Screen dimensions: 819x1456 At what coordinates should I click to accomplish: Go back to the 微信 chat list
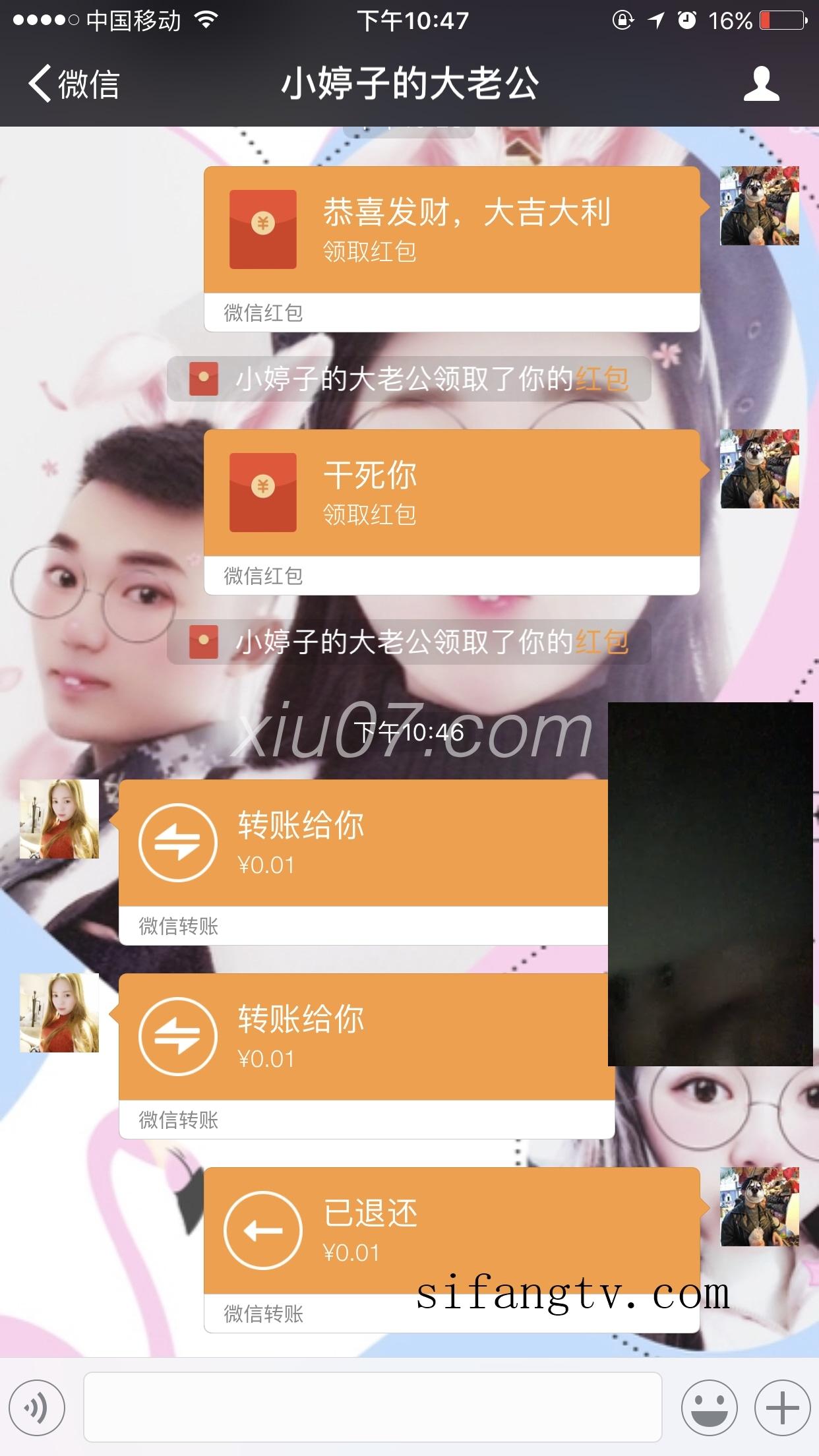coord(73,84)
